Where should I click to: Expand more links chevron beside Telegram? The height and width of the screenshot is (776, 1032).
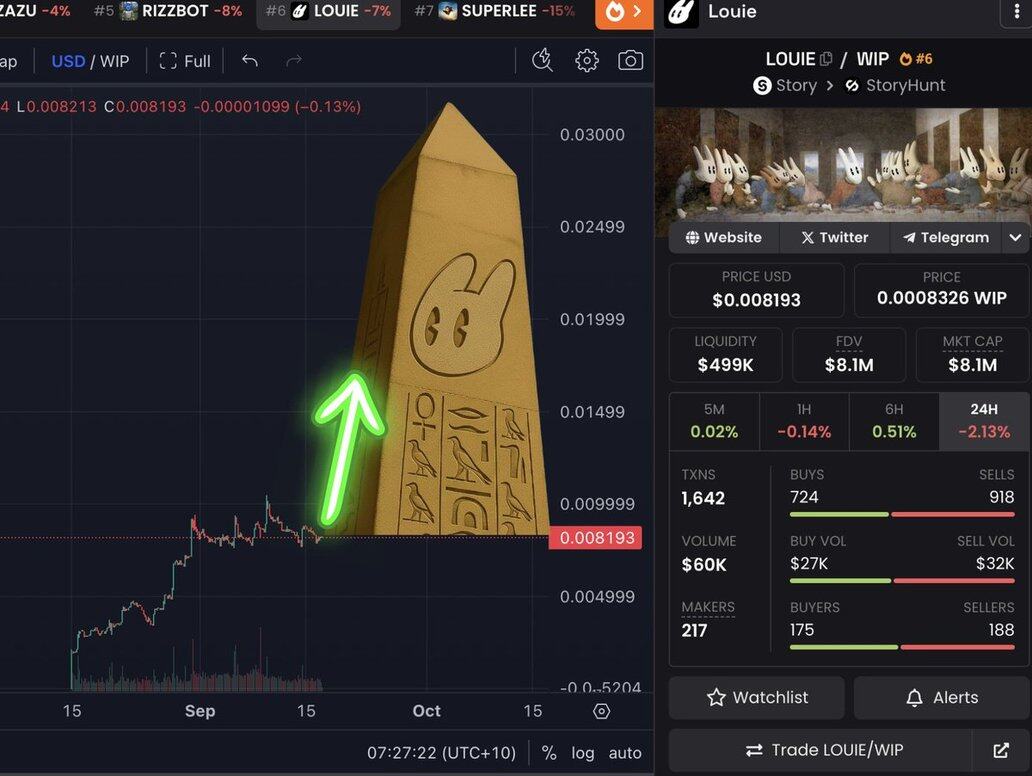pyautogui.click(x=1015, y=237)
